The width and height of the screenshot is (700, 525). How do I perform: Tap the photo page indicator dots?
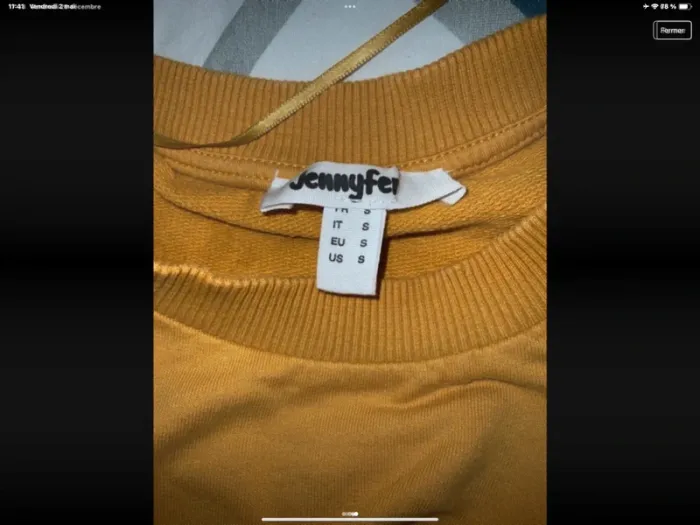(350, 513)
